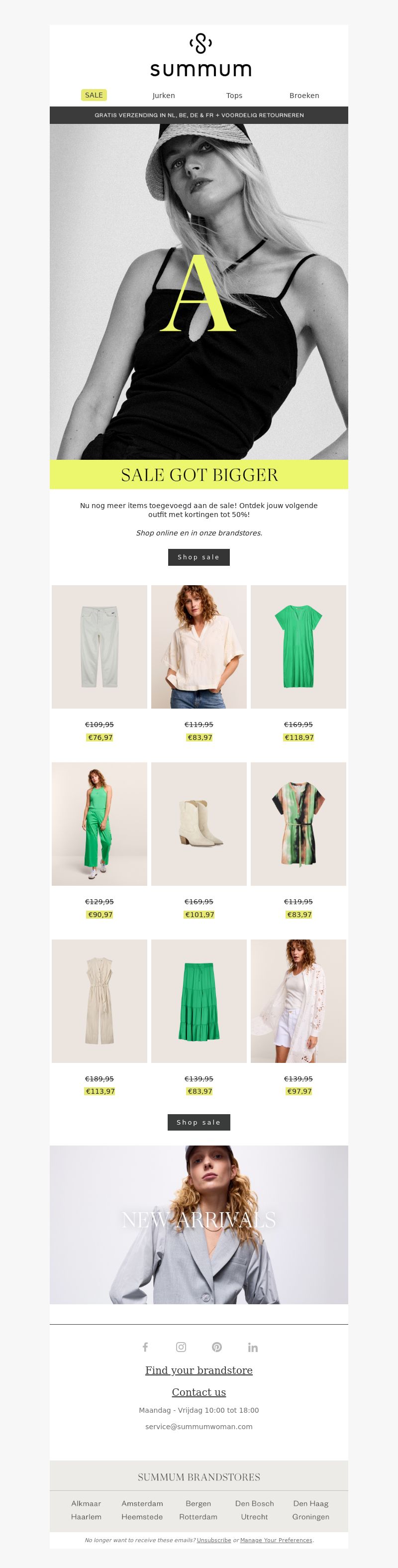View the green dress priced €118,97
Viewport: 398px width, 1568px height.
298,646
